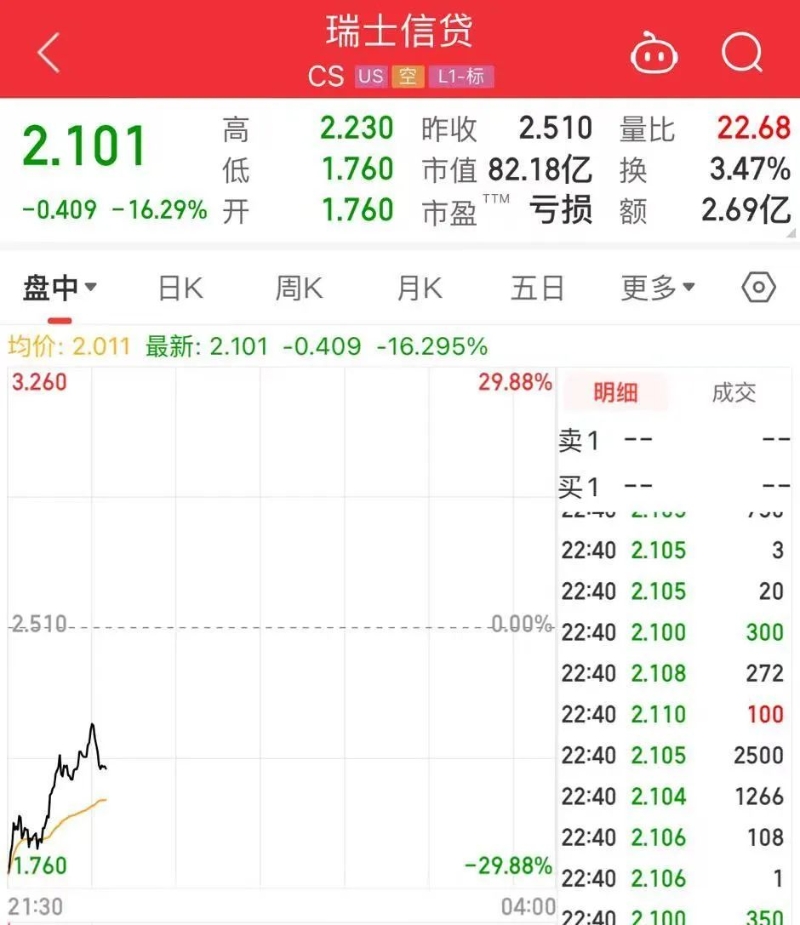
Task: Switch to the 日K chart tab
Action: [x=180, y=289]
